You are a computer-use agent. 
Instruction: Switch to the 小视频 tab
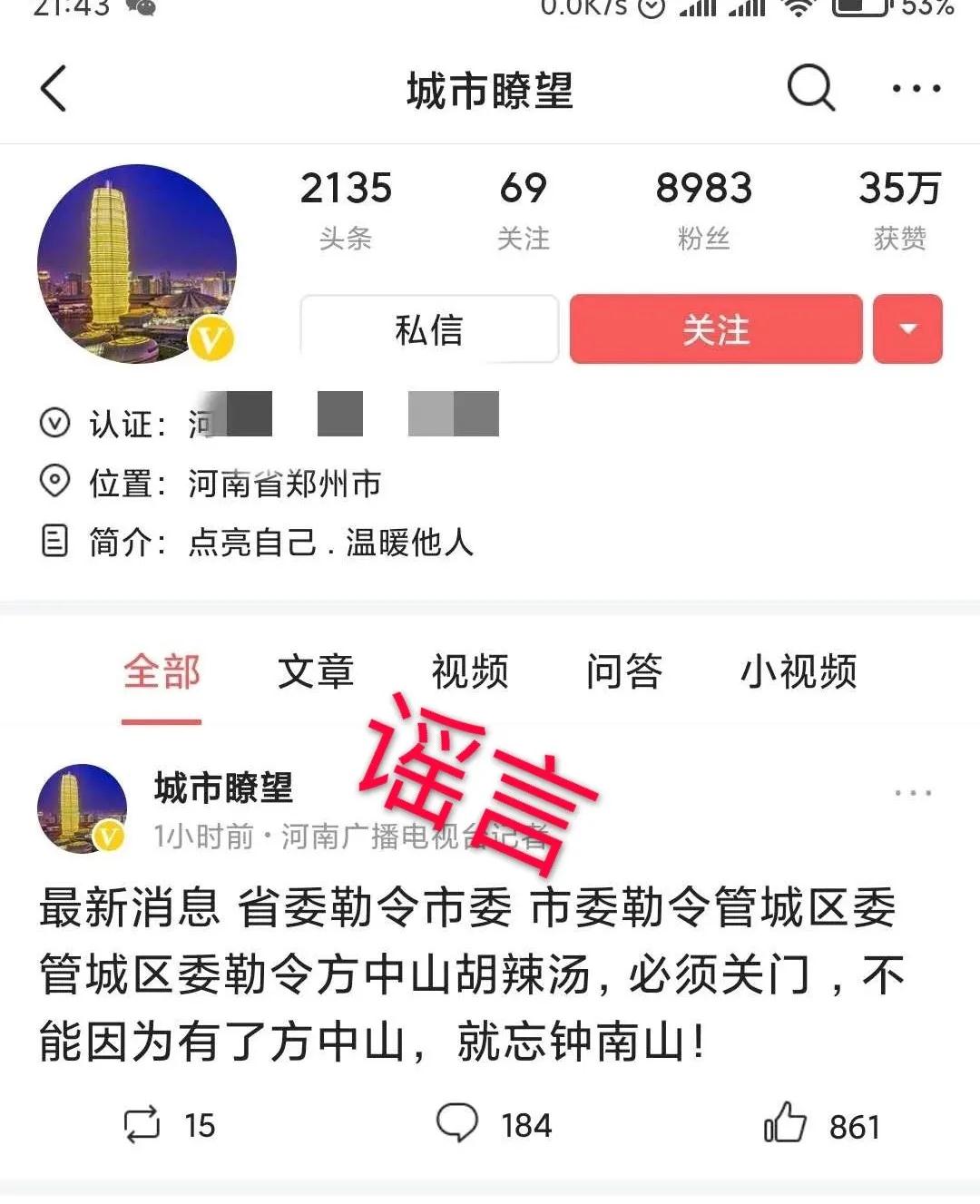pyautogui.click(x=798, y=672)
